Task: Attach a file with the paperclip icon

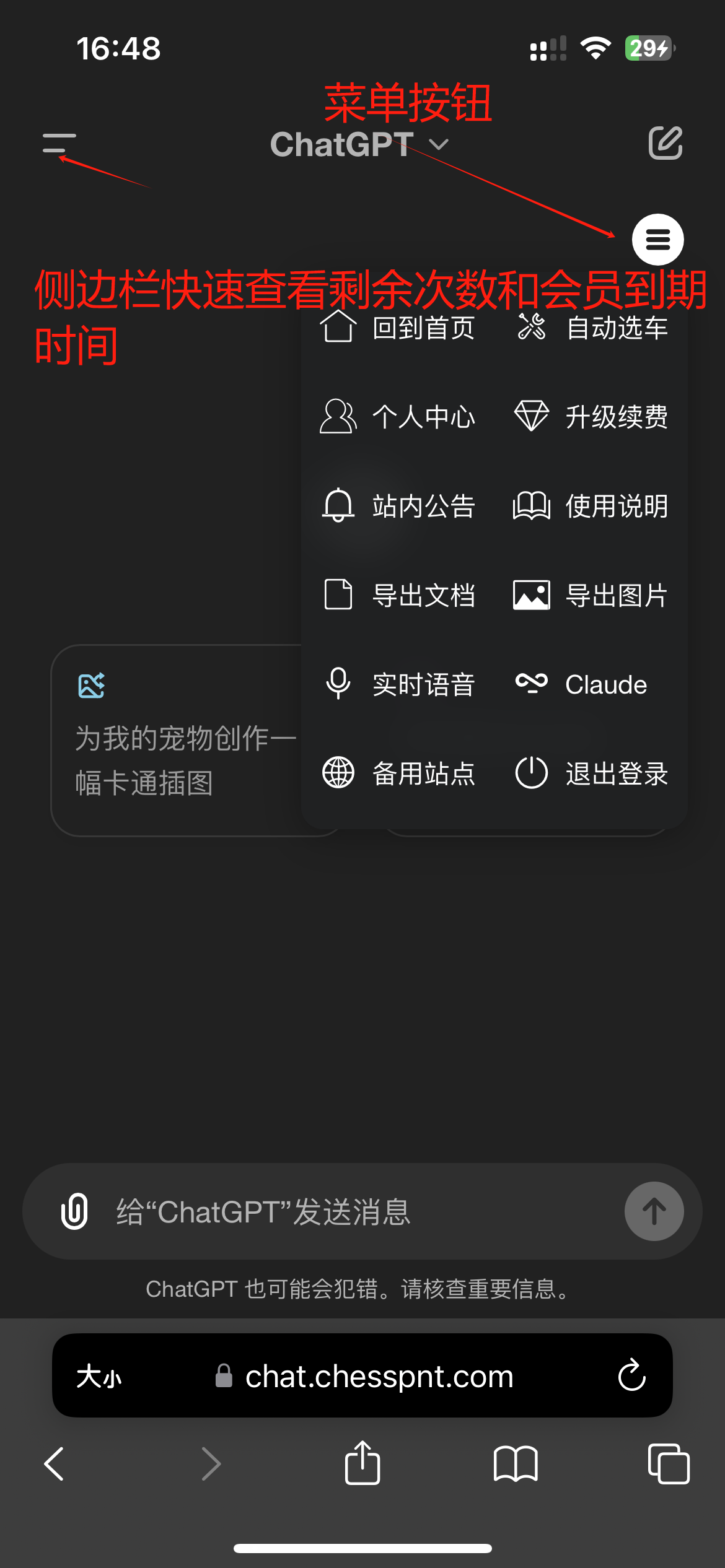Action: pos(74,1211)
